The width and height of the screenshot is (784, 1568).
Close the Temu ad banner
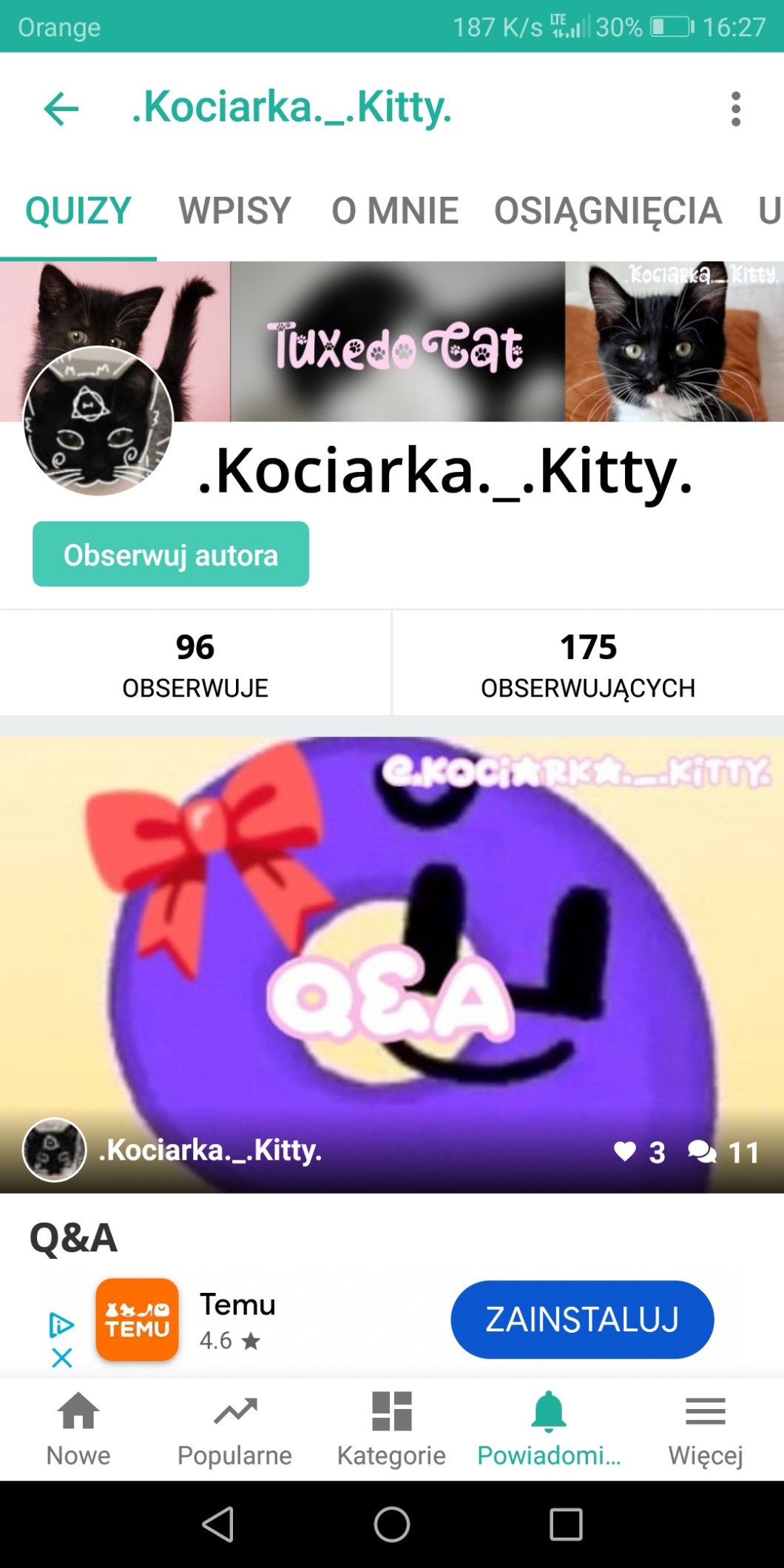click(x=62, y=1357)
